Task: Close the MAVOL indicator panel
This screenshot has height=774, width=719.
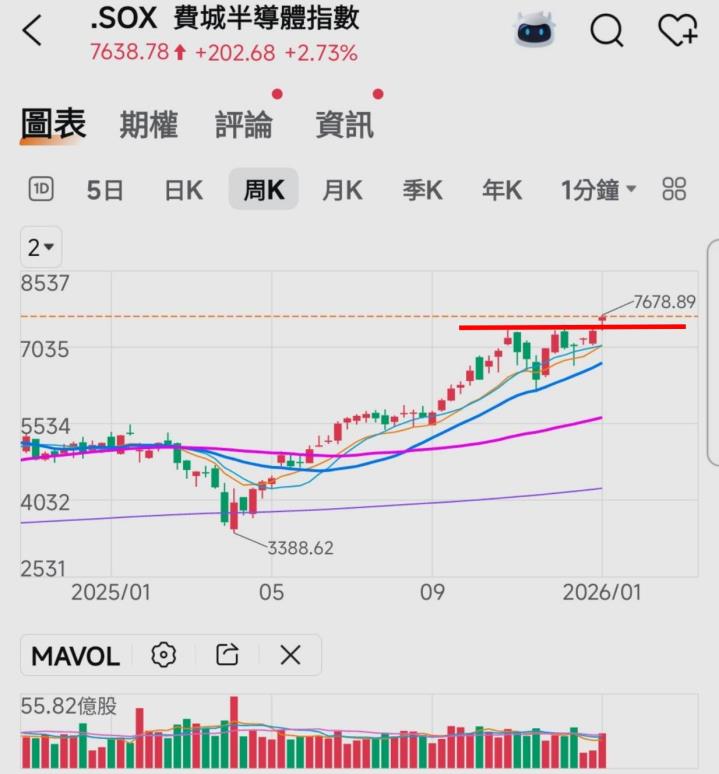Action: click(x=290, y=656)
